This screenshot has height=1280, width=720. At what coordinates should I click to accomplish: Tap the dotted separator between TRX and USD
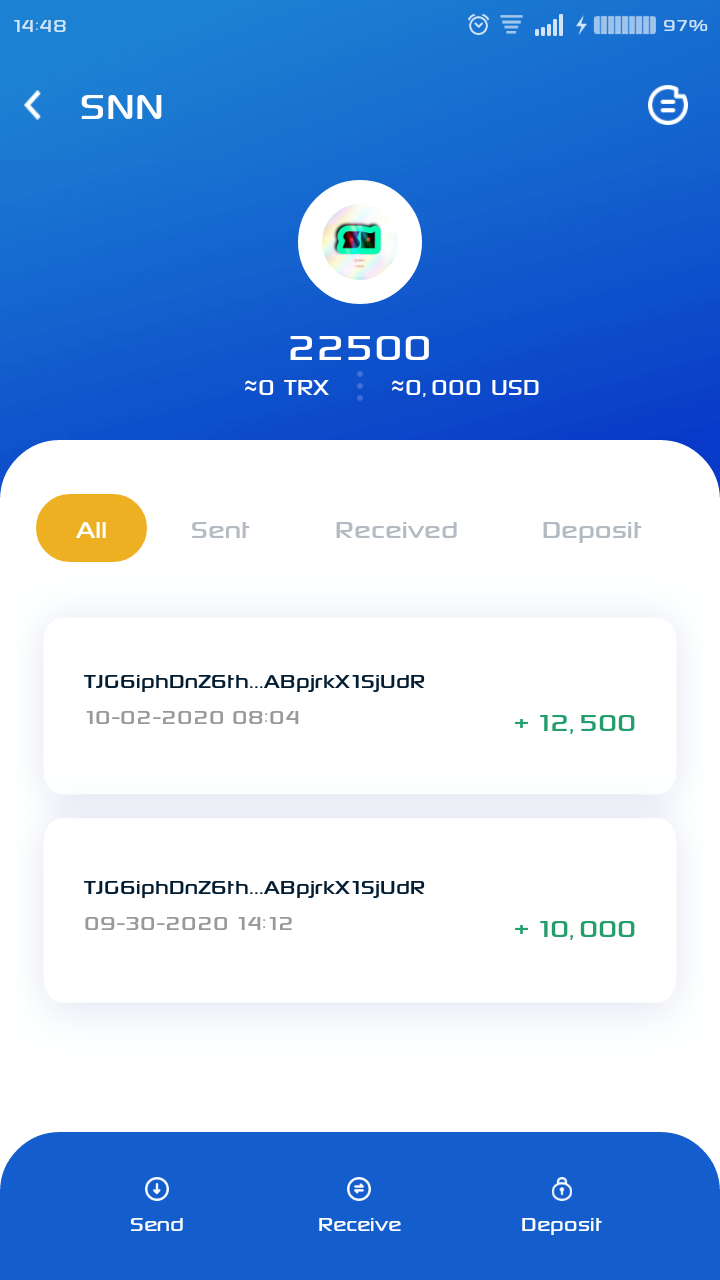(x=360, y=387)
